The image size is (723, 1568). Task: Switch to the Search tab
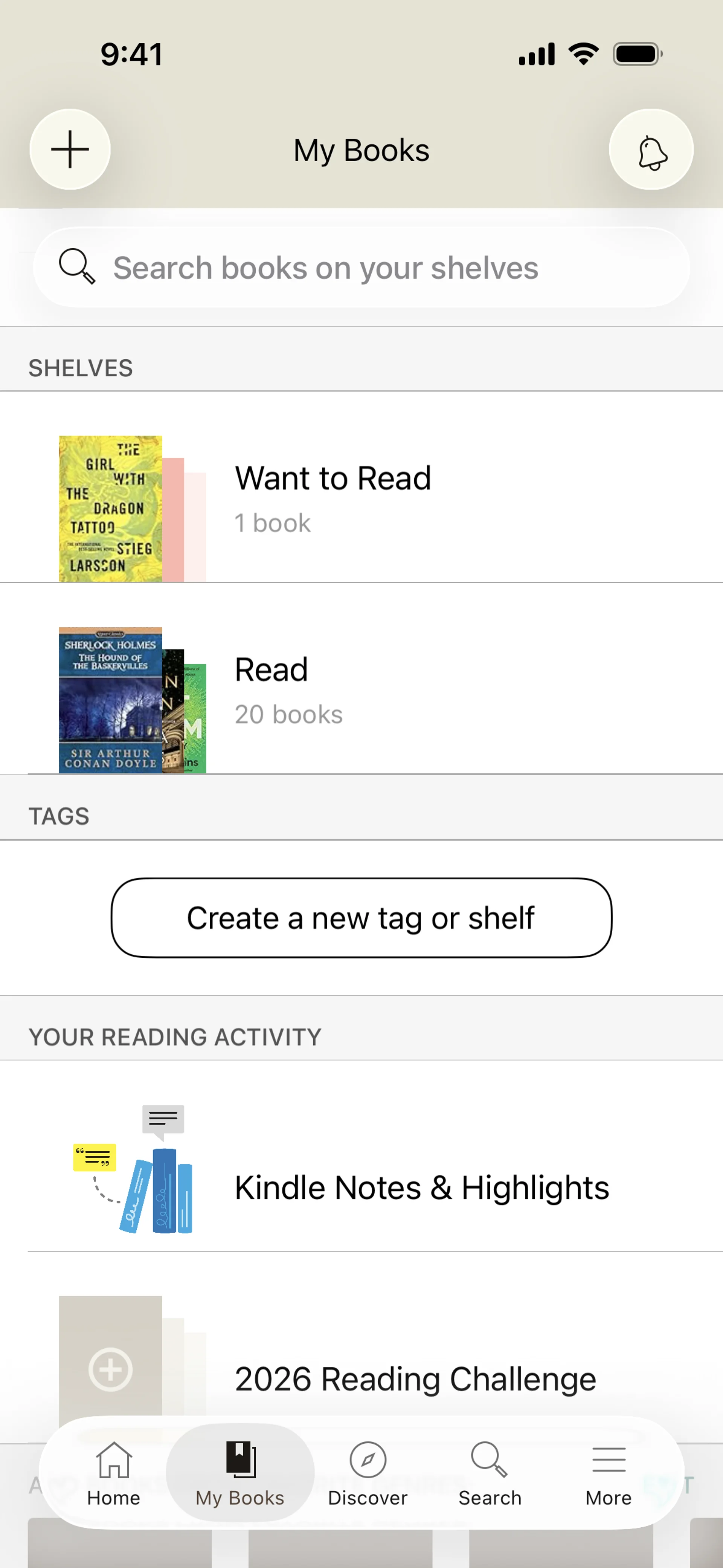pos(490,1474)
